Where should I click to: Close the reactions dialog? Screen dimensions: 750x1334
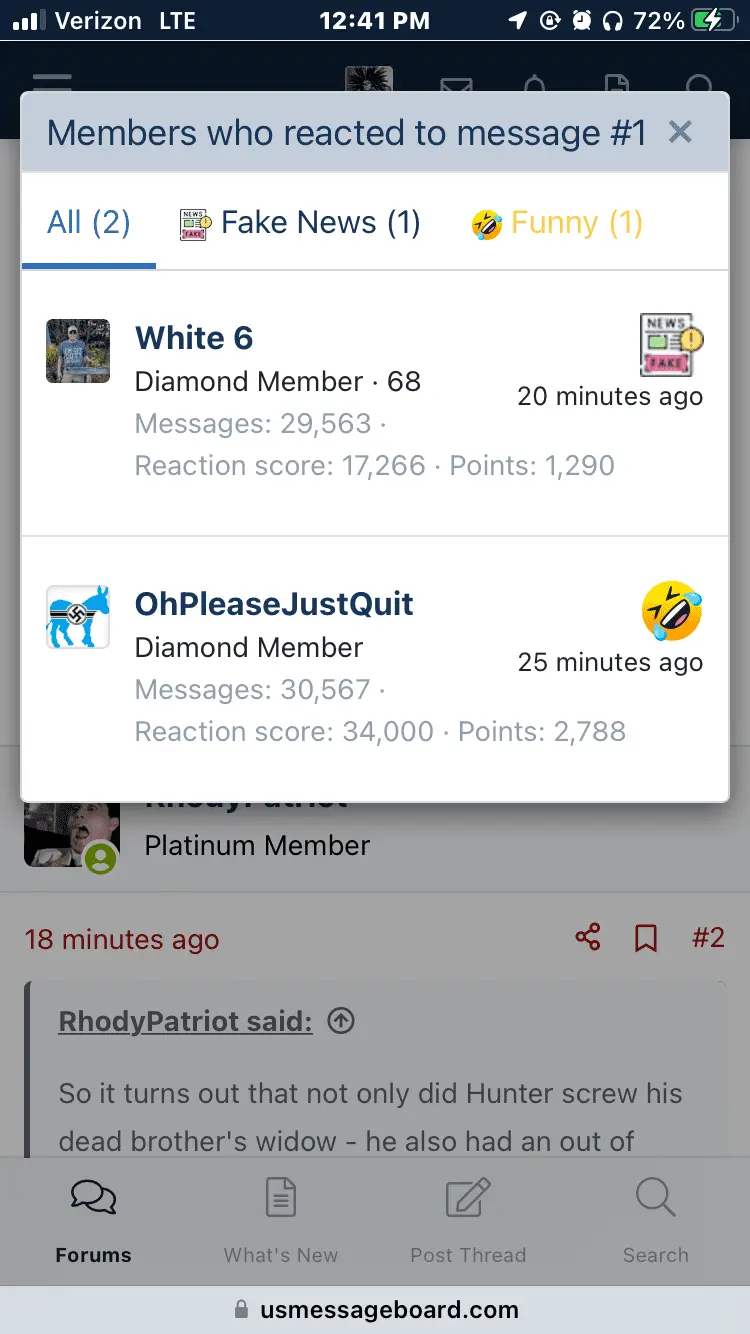680,132
